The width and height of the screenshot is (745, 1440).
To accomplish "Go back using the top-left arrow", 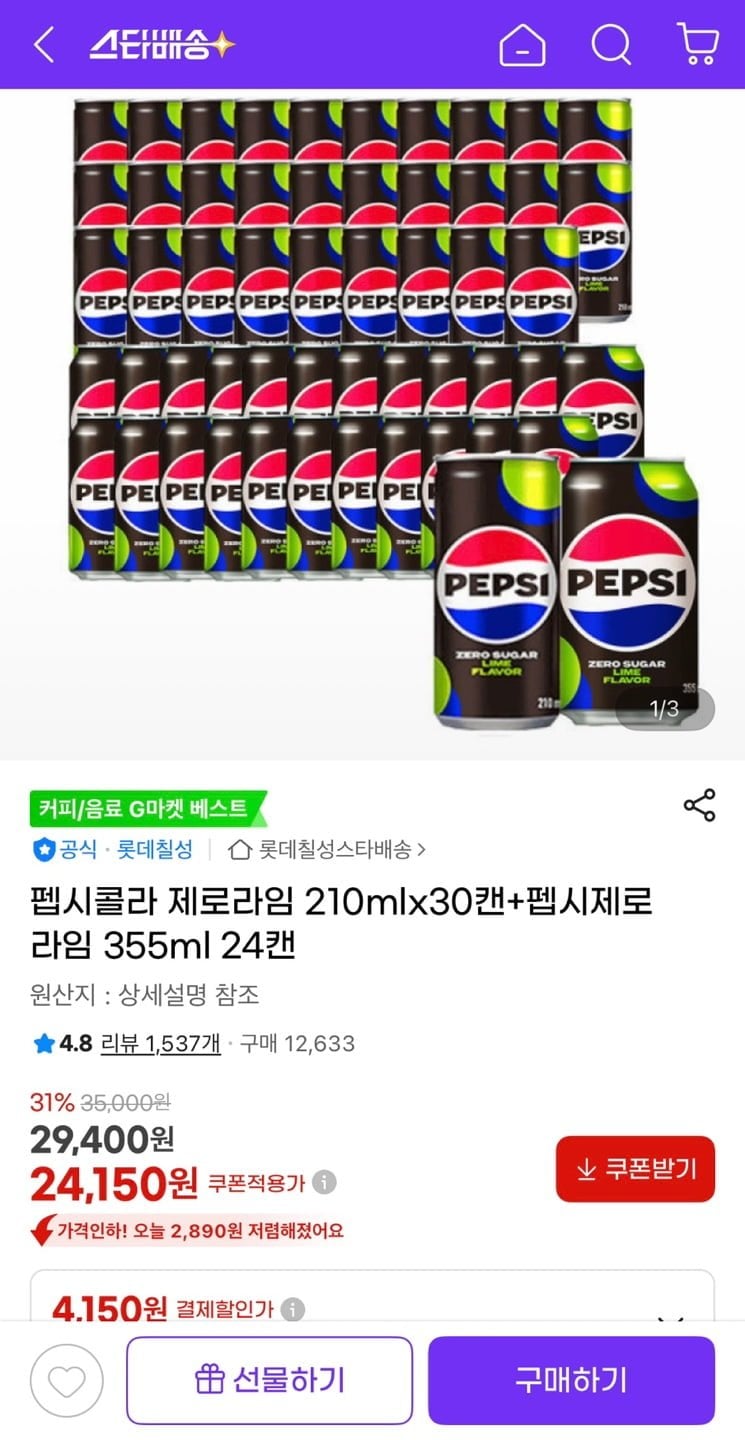I will [x=43, y=45].
